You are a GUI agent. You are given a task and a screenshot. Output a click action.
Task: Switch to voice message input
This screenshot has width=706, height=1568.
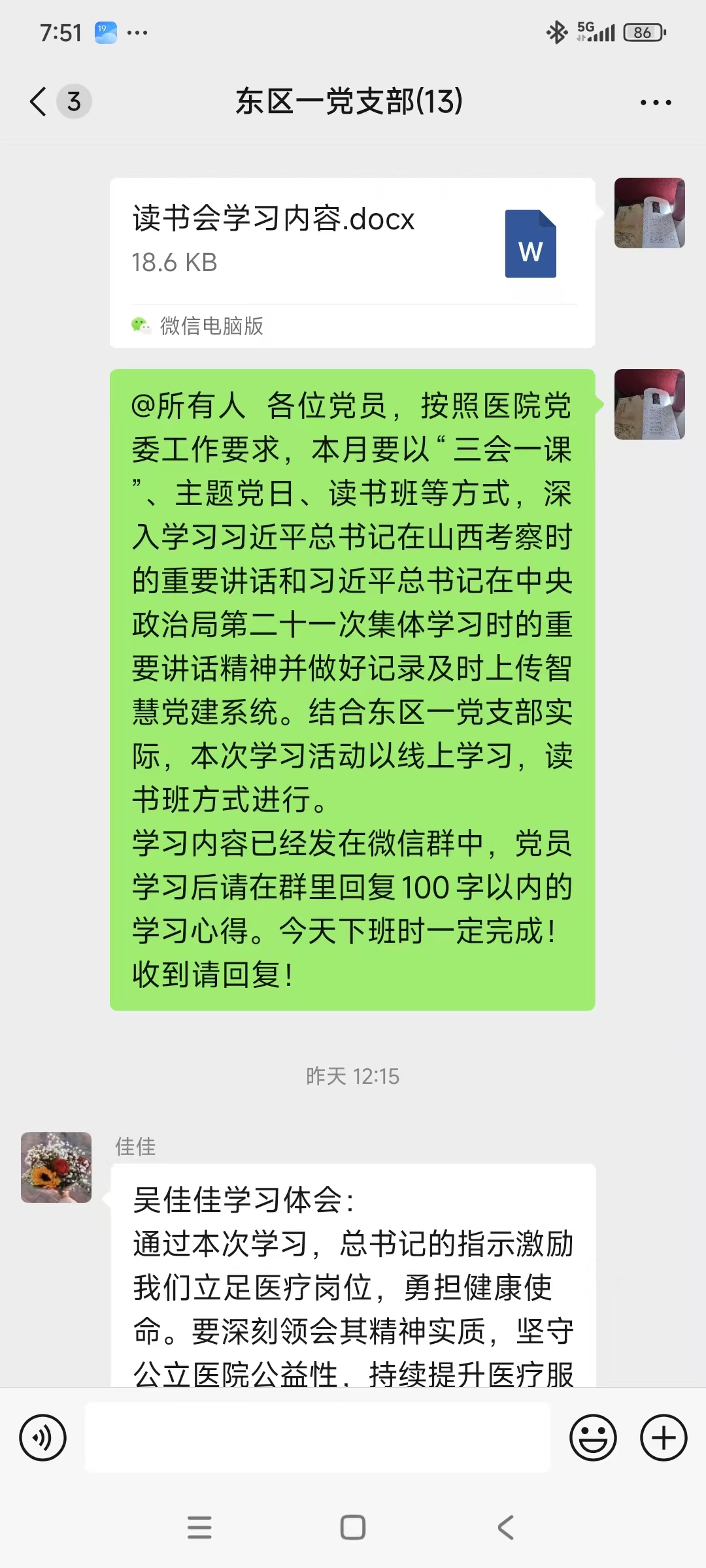pos(43,1438)
